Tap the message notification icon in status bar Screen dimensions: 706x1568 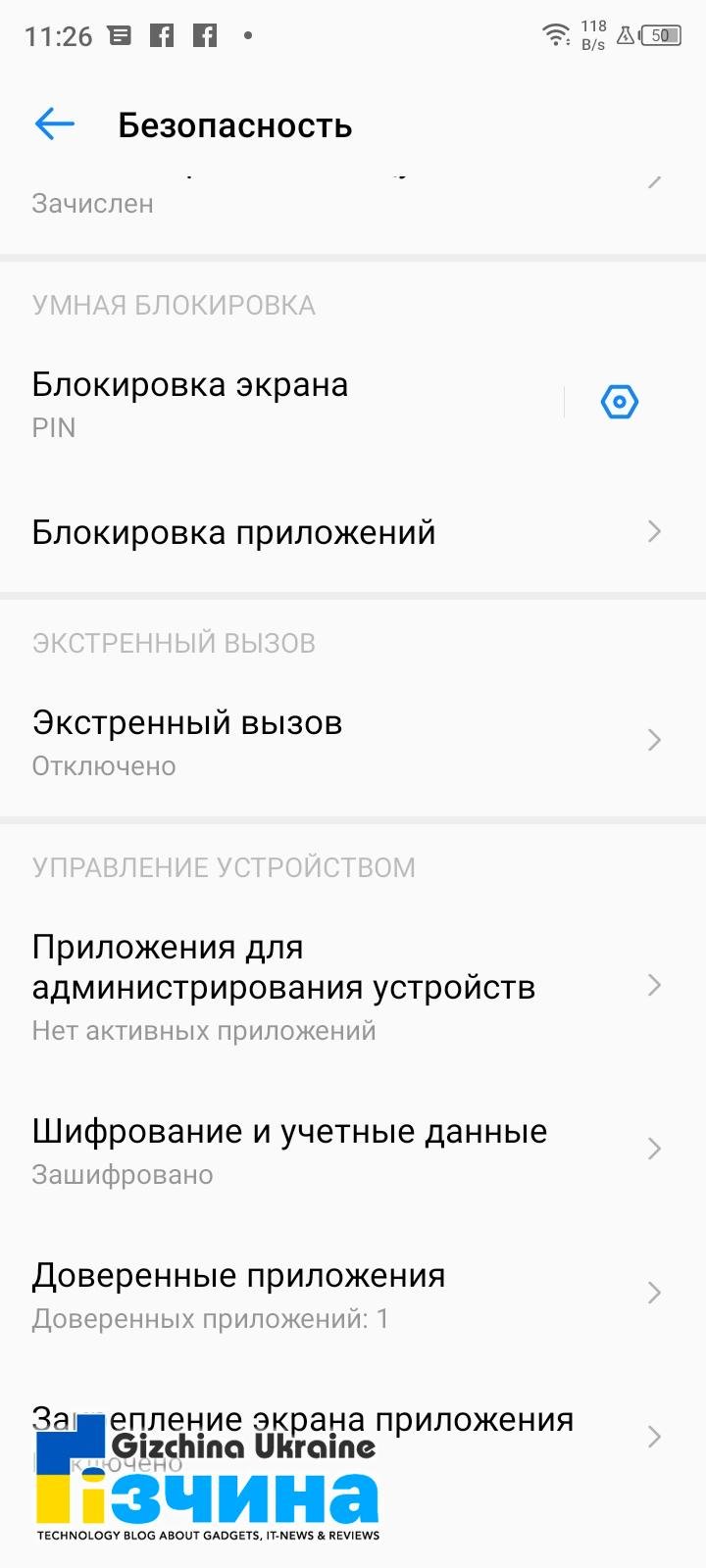(121, 34)
